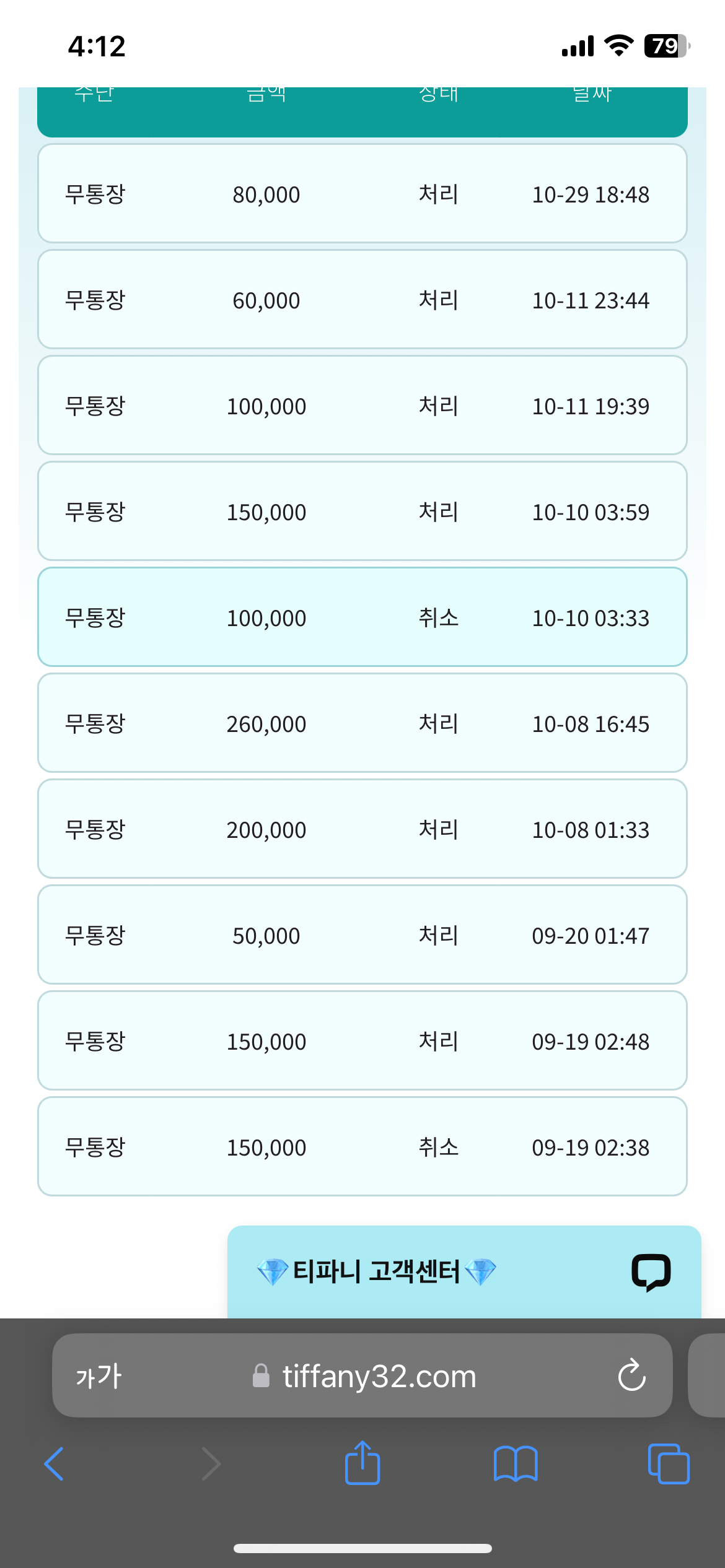This screenshot has width=725, height=1568.
Task: Share this page
Action: tap(362, 1463)
